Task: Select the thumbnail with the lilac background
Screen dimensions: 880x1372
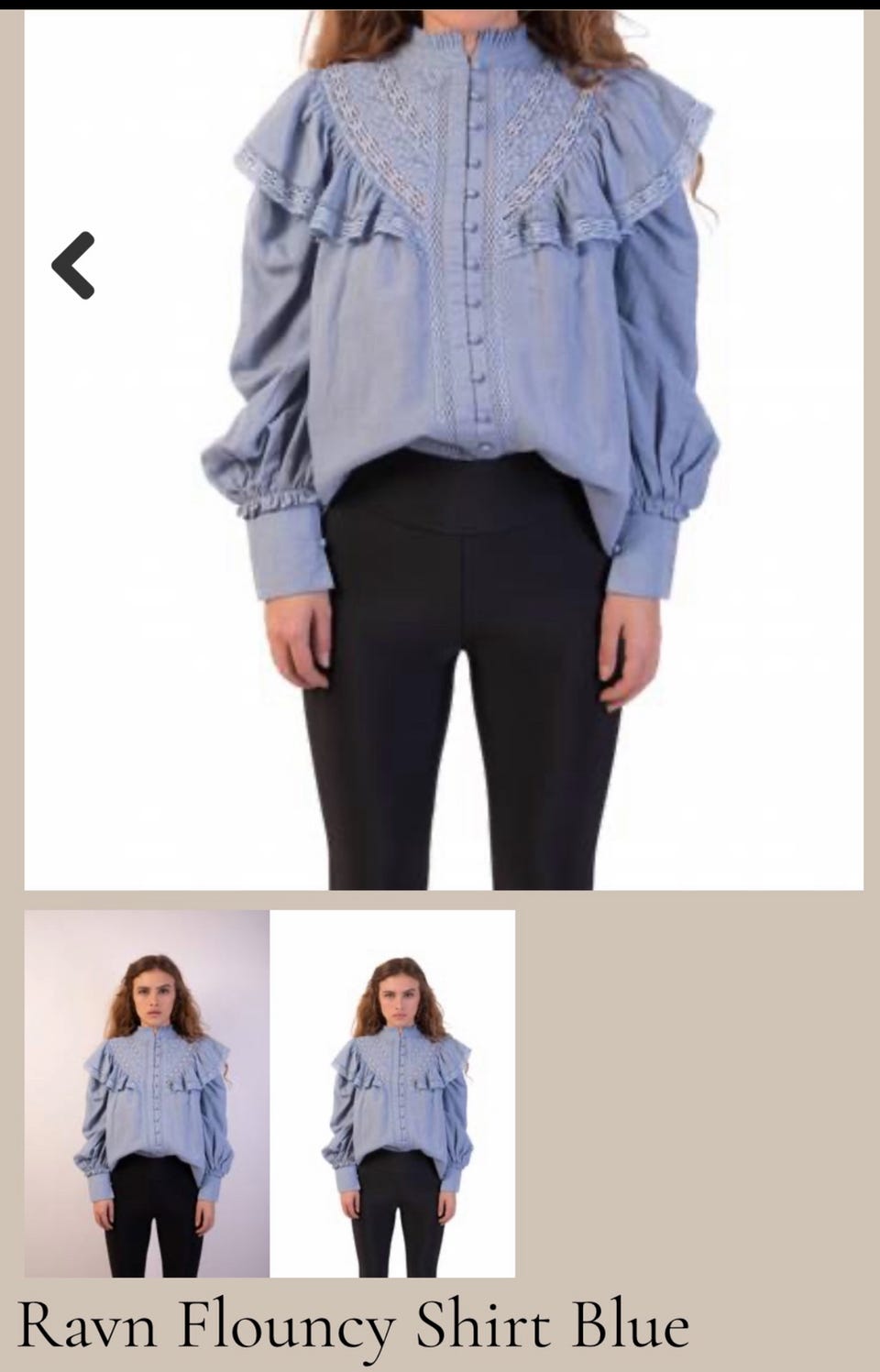Action: 147,1092
